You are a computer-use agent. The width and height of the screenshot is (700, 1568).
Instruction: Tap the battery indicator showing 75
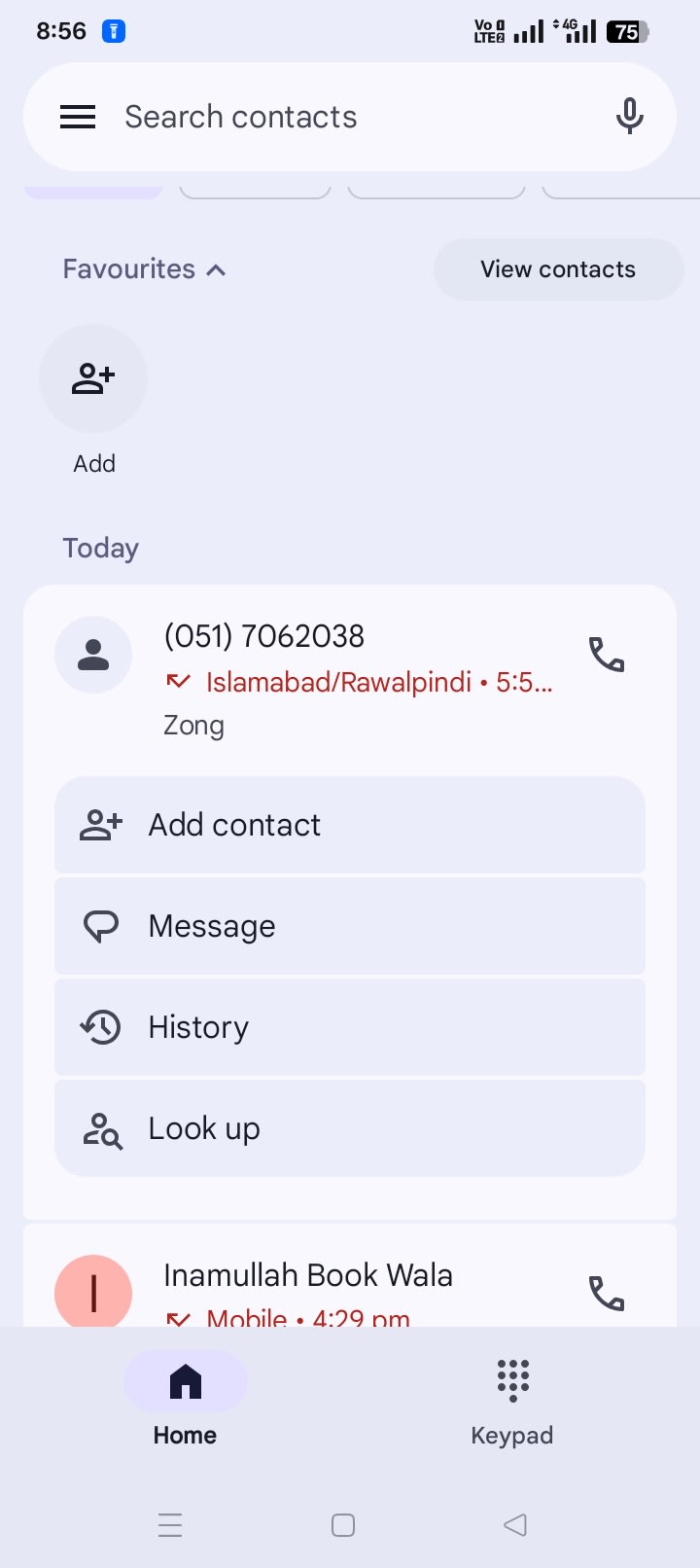(627, 32)
